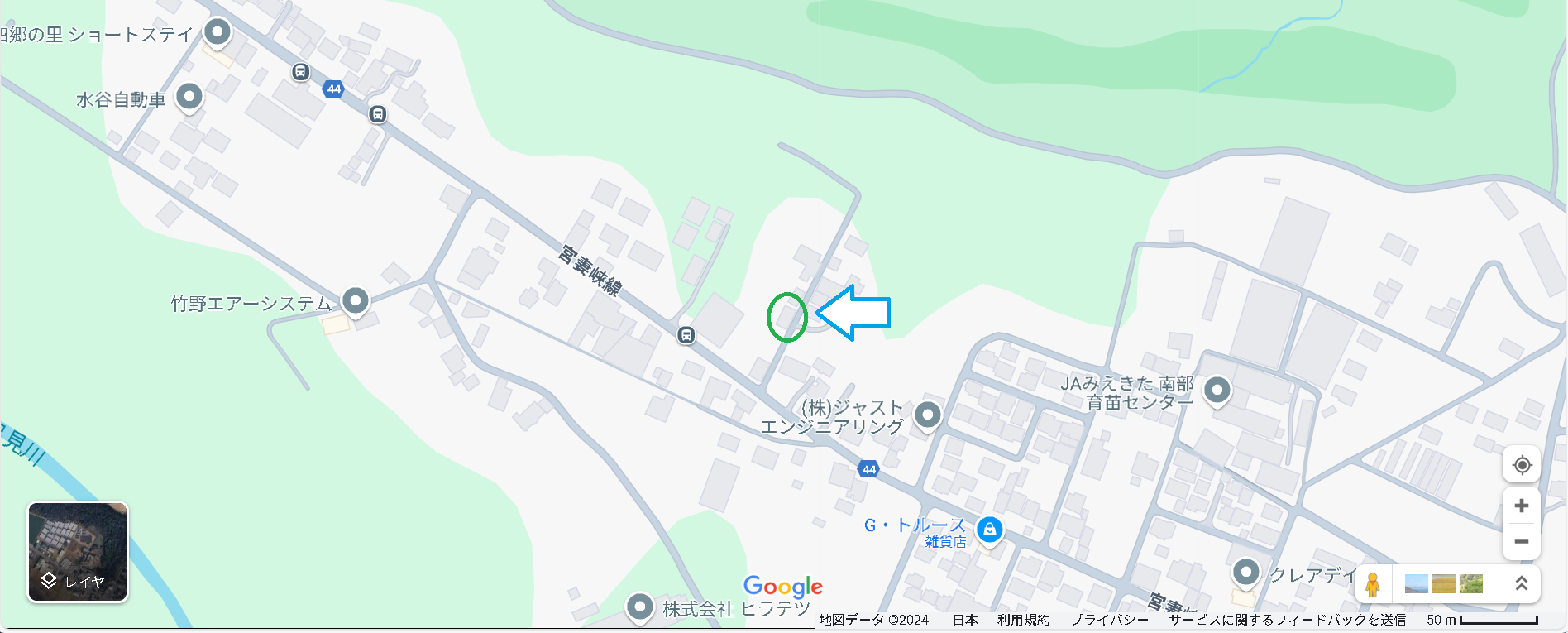
Task: Send feedback via サービスに関するフィードバックを送信
Action: click(1287, 620)
